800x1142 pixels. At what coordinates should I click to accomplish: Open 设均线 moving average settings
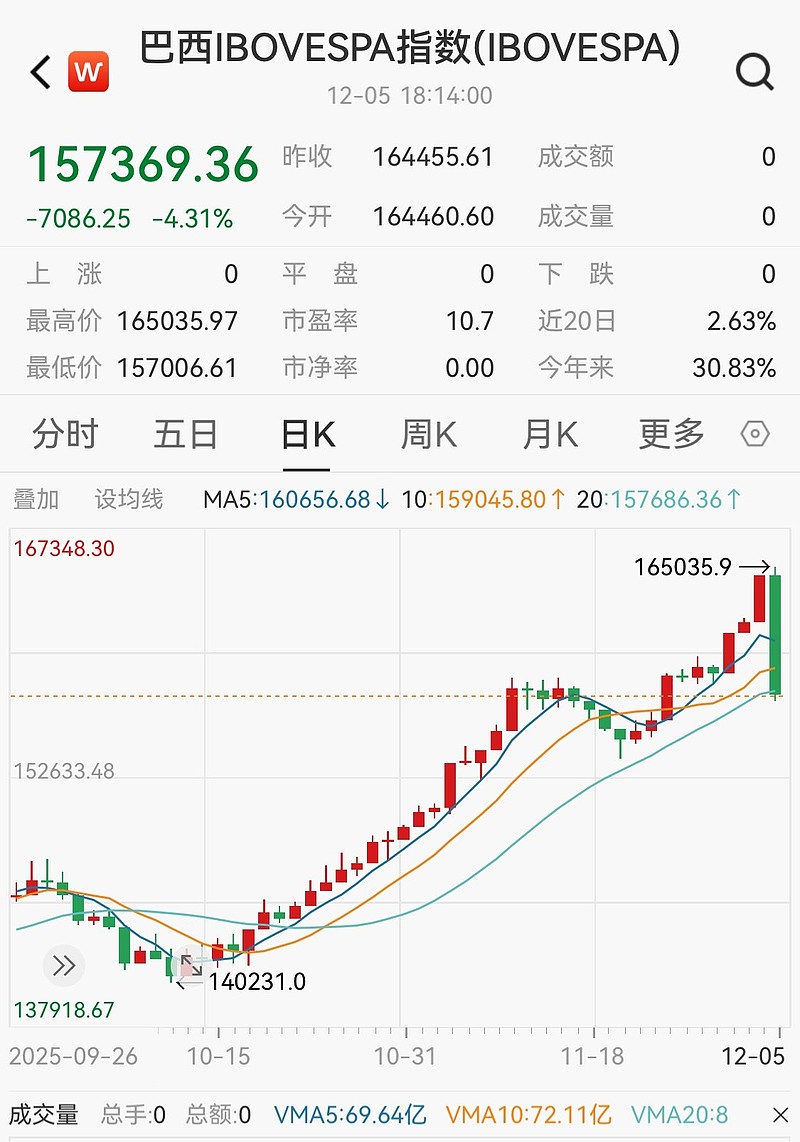(128, 499)
